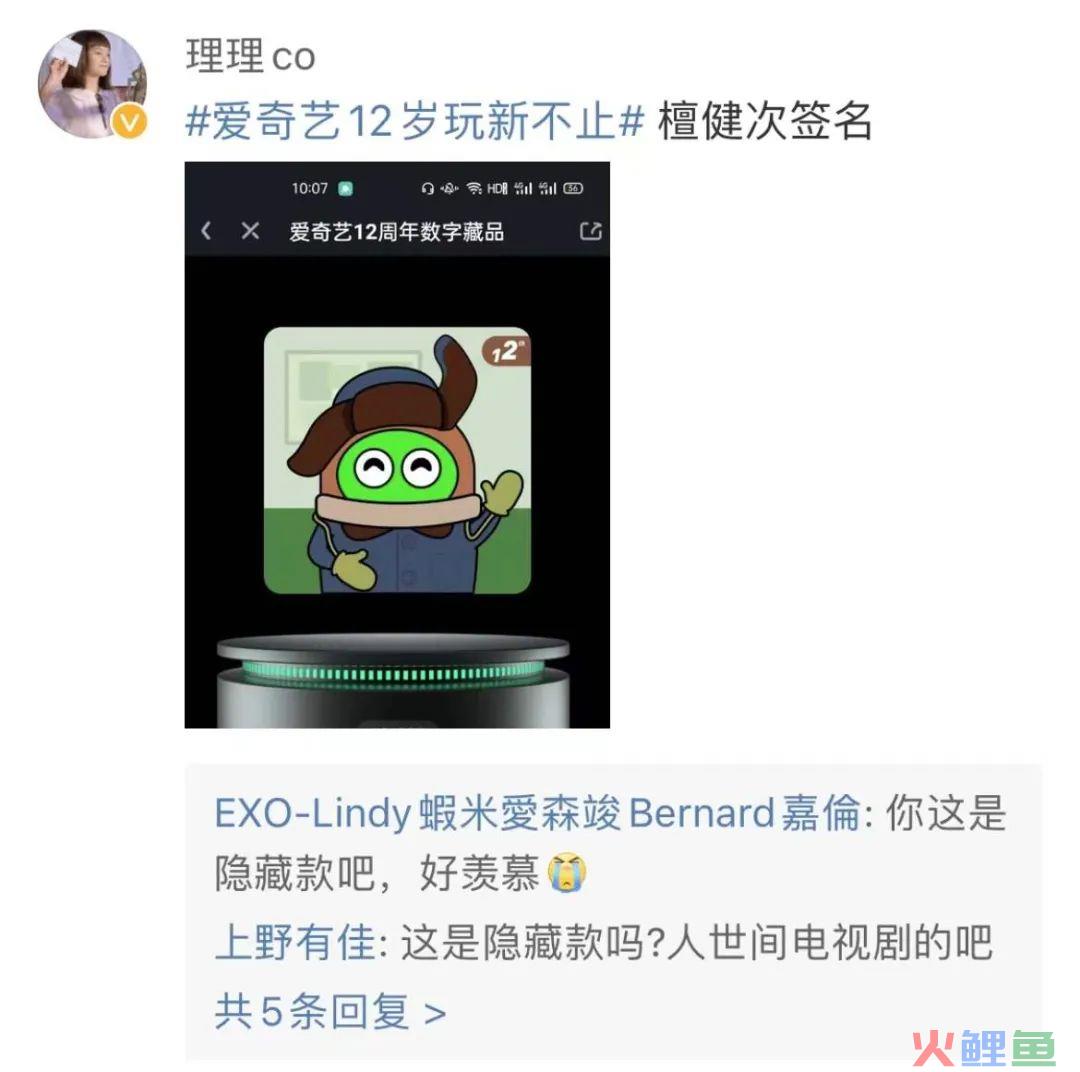
Task: Open the username 理理co
Action: (250, 56)
